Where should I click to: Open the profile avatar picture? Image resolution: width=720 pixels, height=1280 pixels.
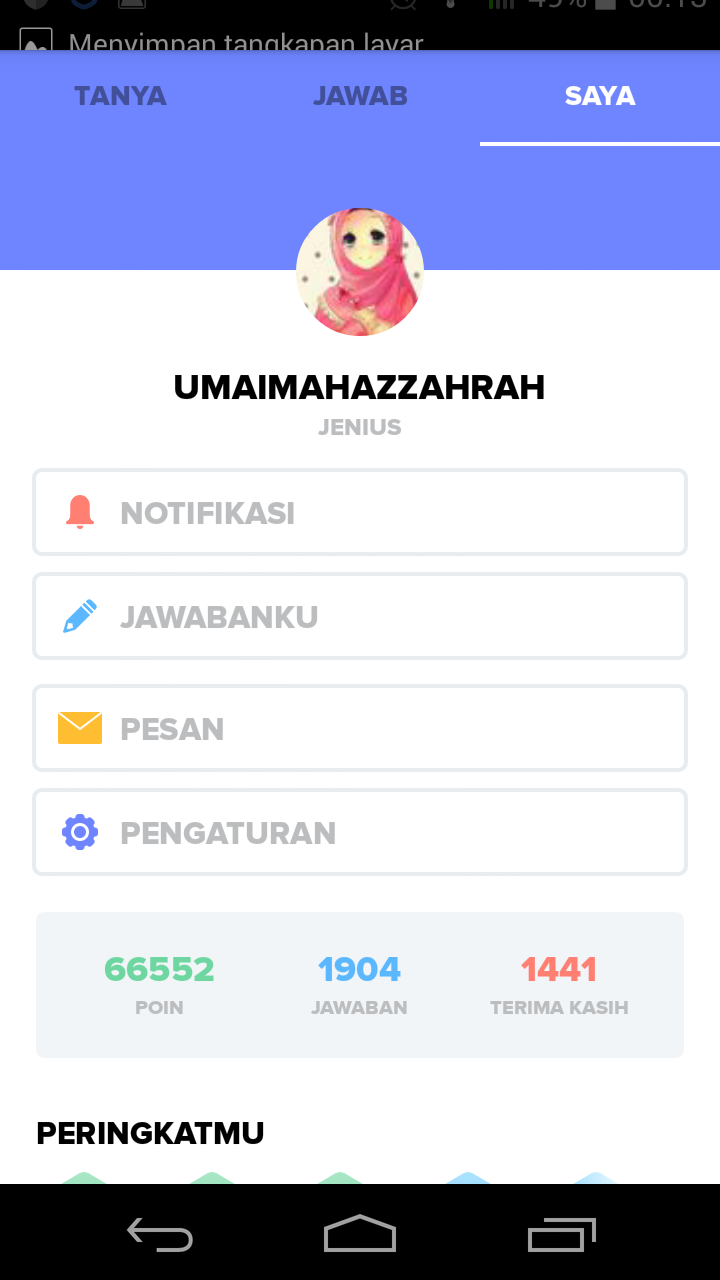click(360, 272)
